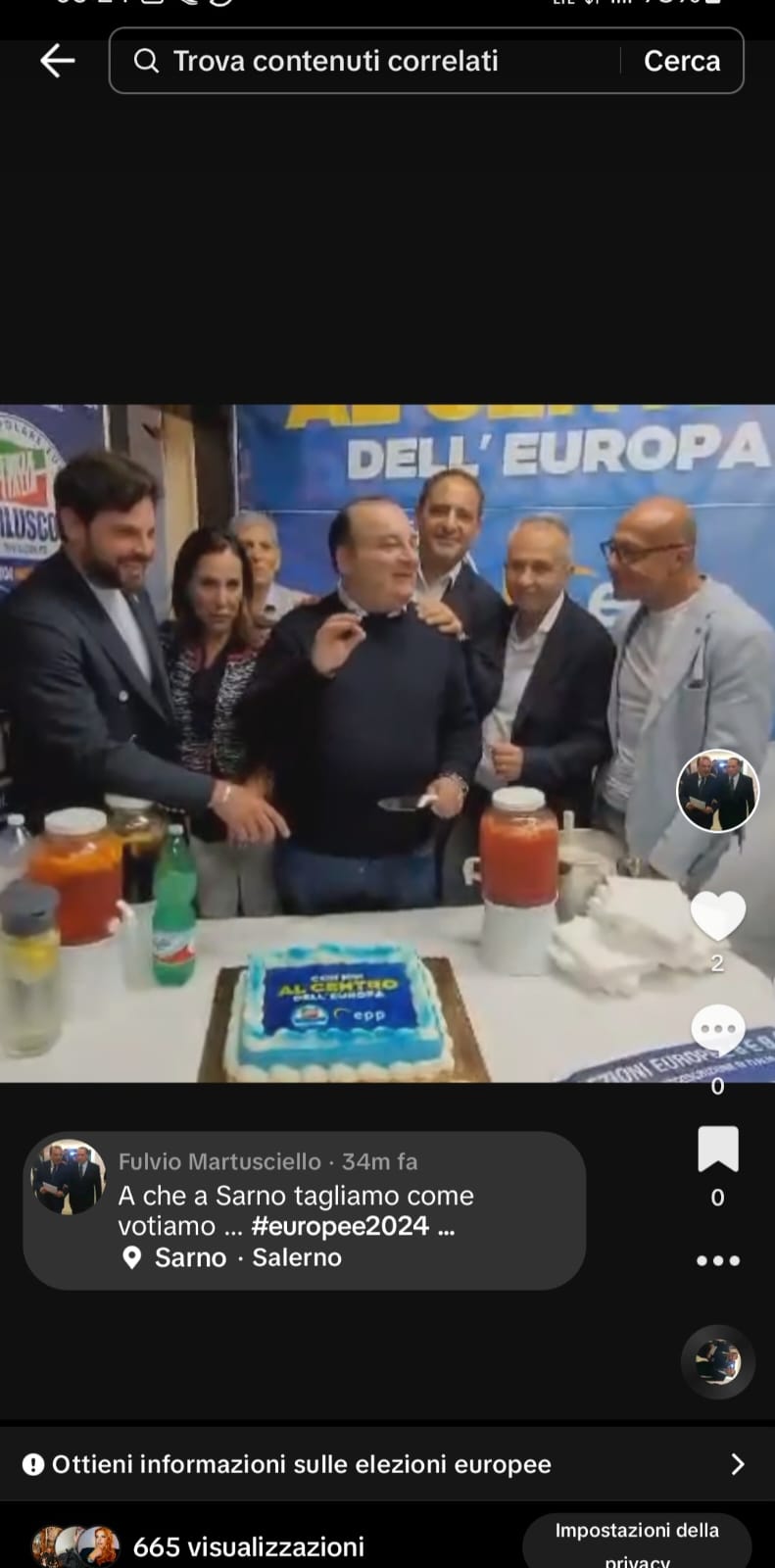The image size is (775, 1568).
Task: Open Fulvio Martusciello's profile avatar beside video
Action: point(717,791)
